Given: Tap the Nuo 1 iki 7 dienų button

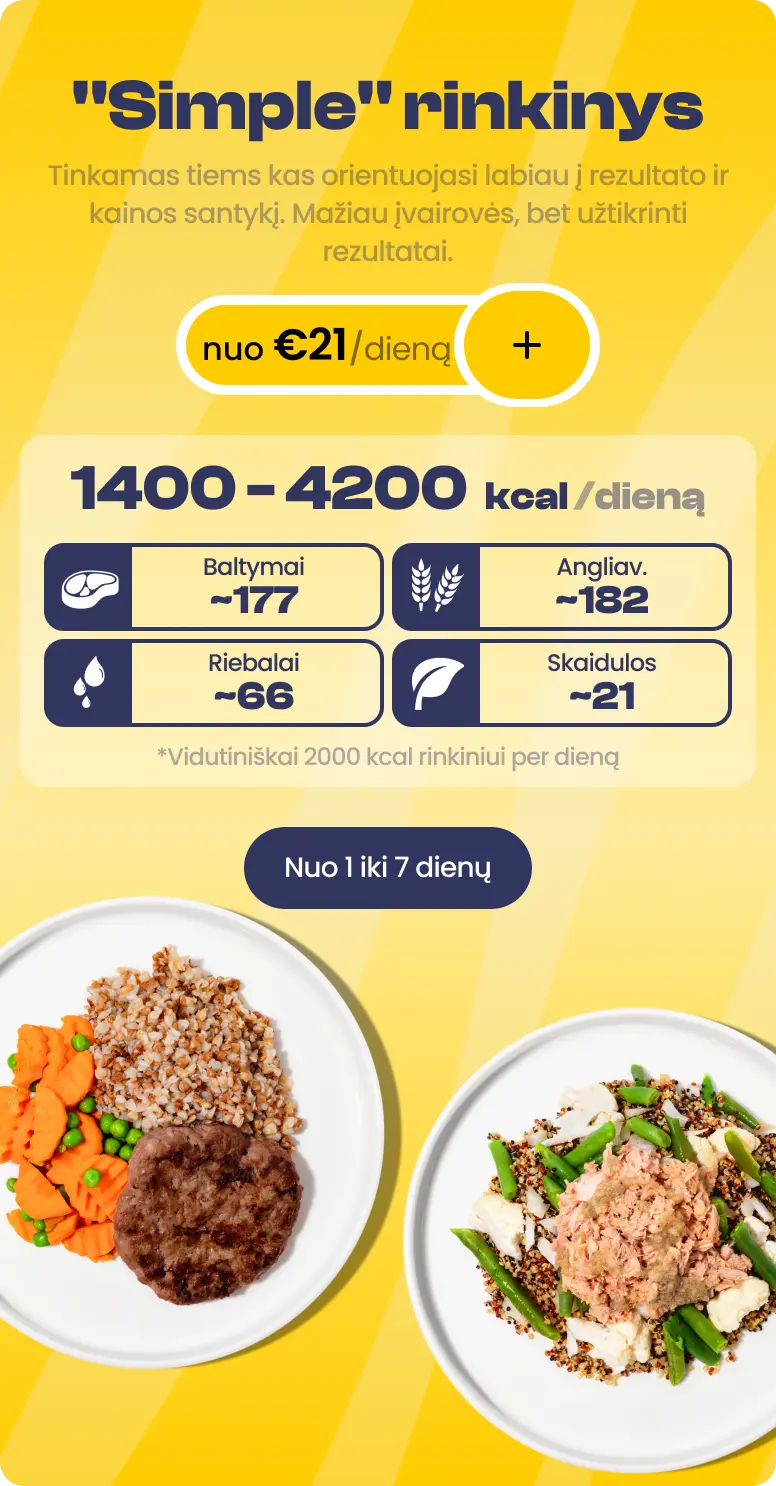Looking at the screenshot, I should [388, 867].
